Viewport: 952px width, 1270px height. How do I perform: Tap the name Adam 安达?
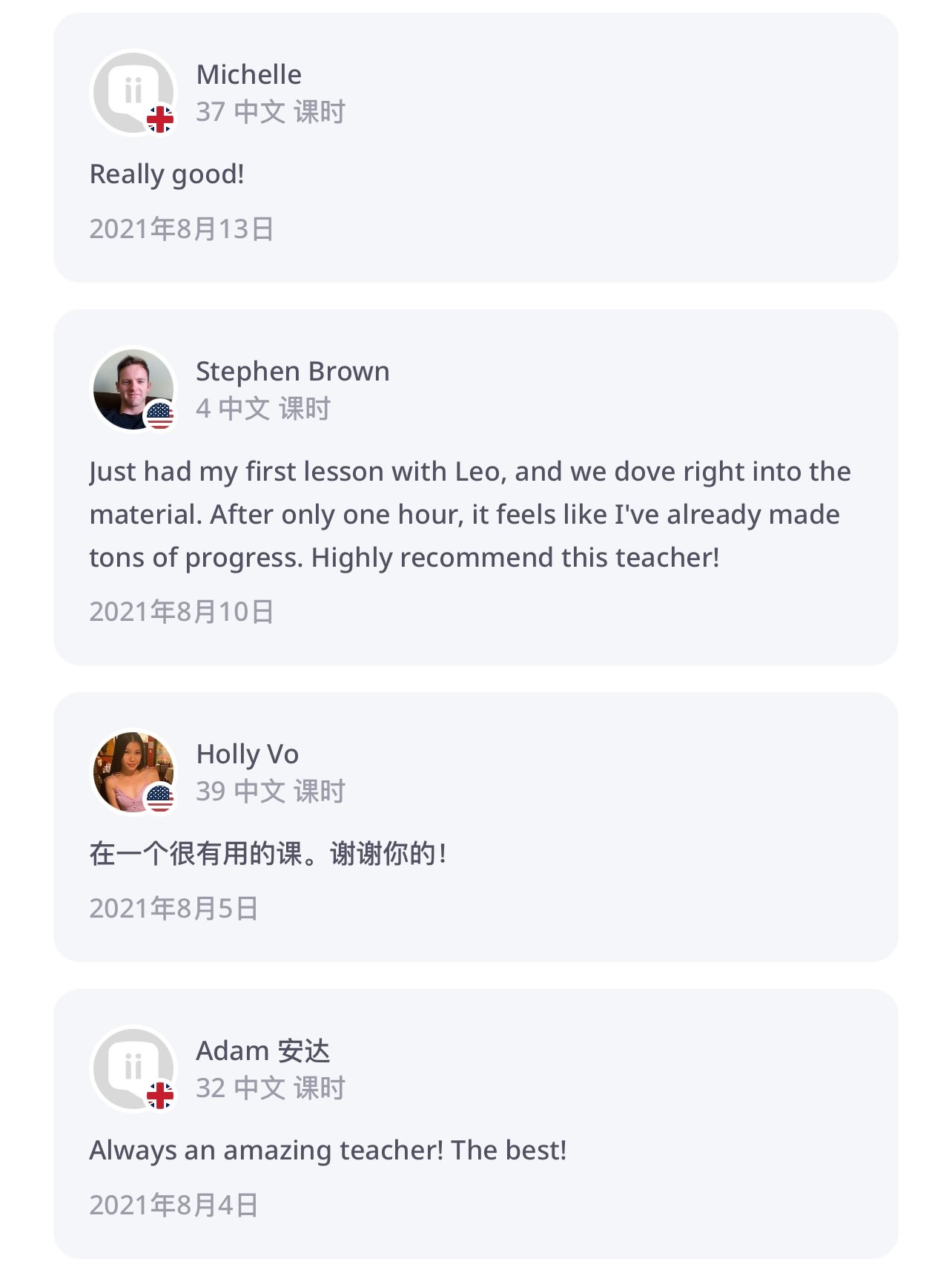pyautogui.click(x=262, y=1050)
